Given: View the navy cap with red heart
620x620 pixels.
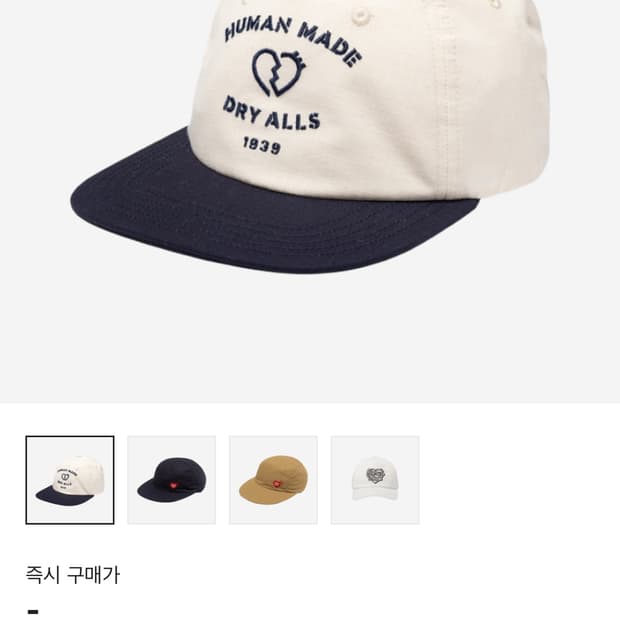Looking at the screenshot, I should [172, 480].
